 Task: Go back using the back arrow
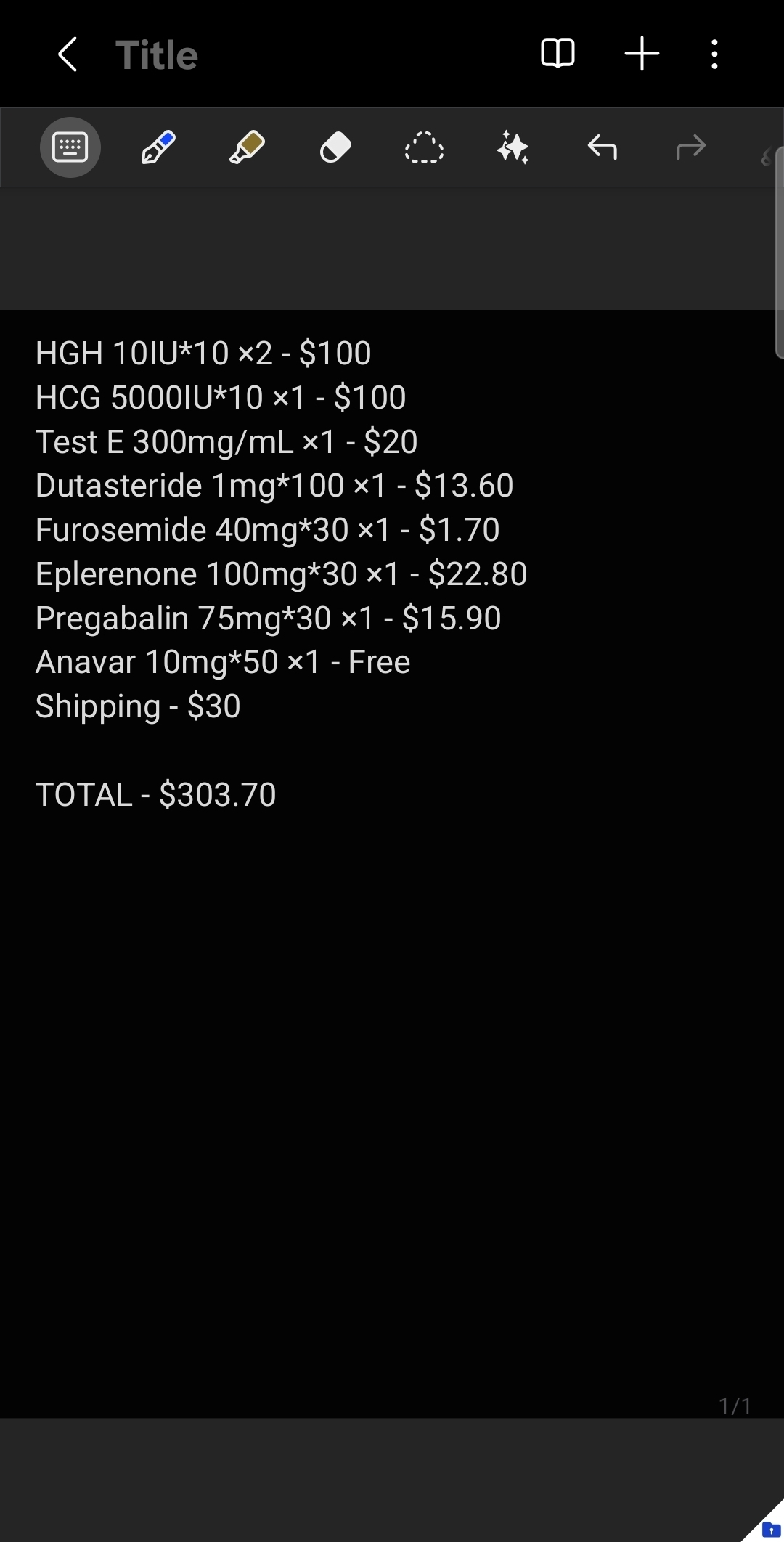(x=68, y=55)
